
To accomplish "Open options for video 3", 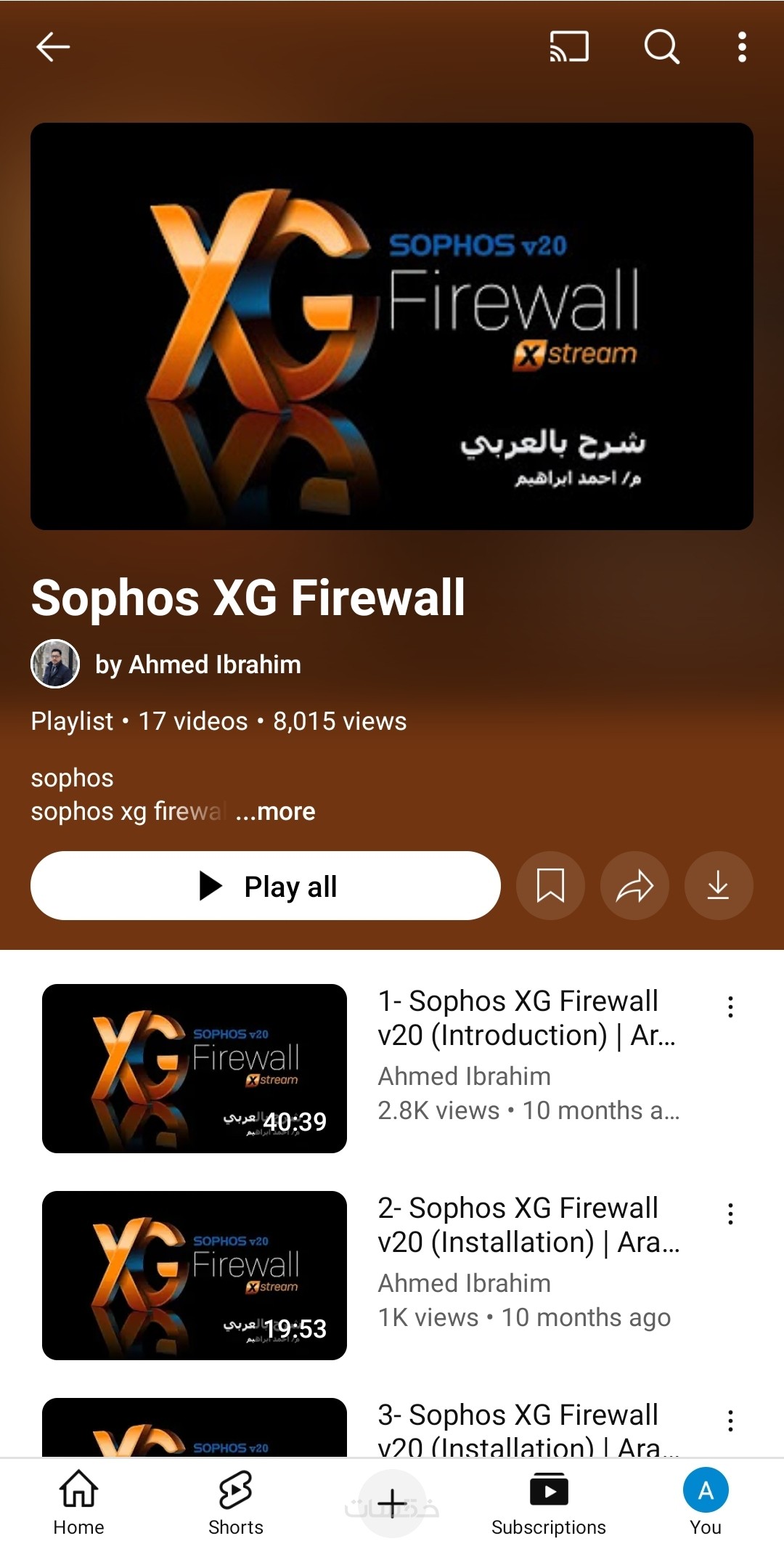I will tap(730, 1420).
